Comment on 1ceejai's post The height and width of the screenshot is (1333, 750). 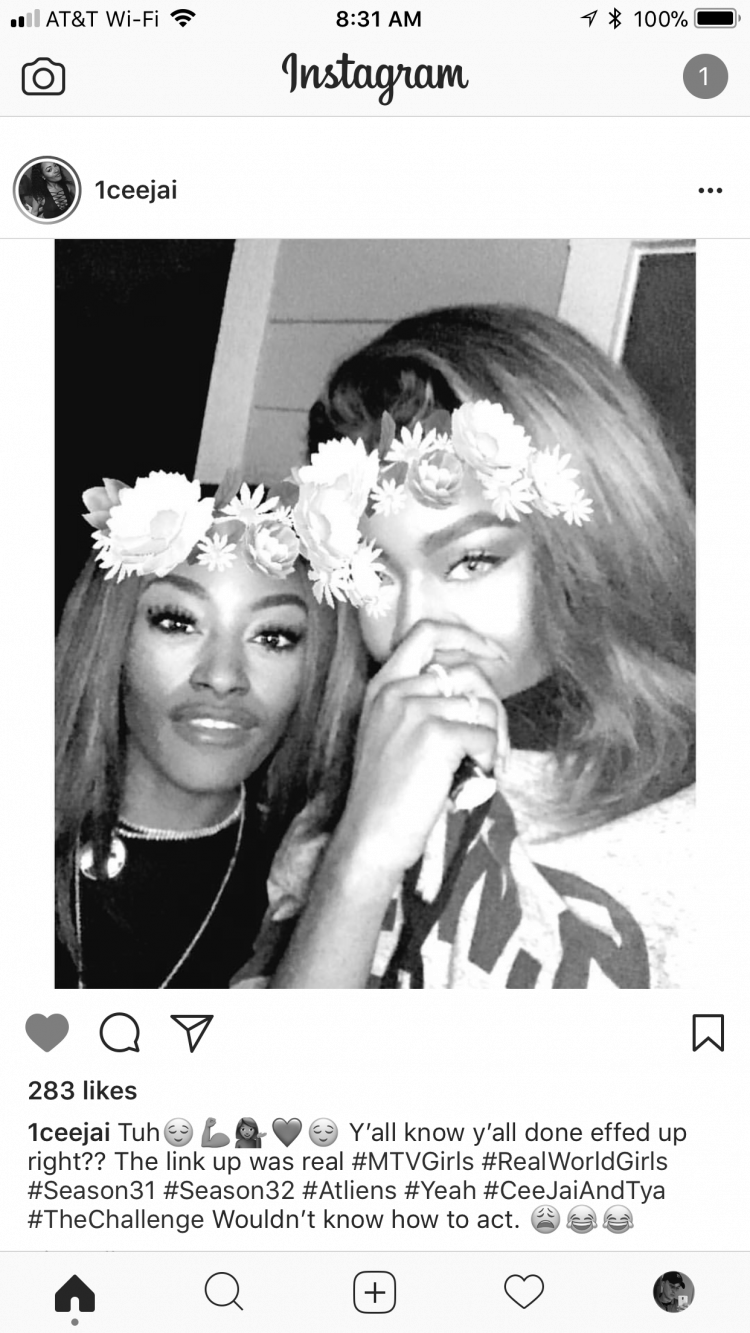point(120,1033)
